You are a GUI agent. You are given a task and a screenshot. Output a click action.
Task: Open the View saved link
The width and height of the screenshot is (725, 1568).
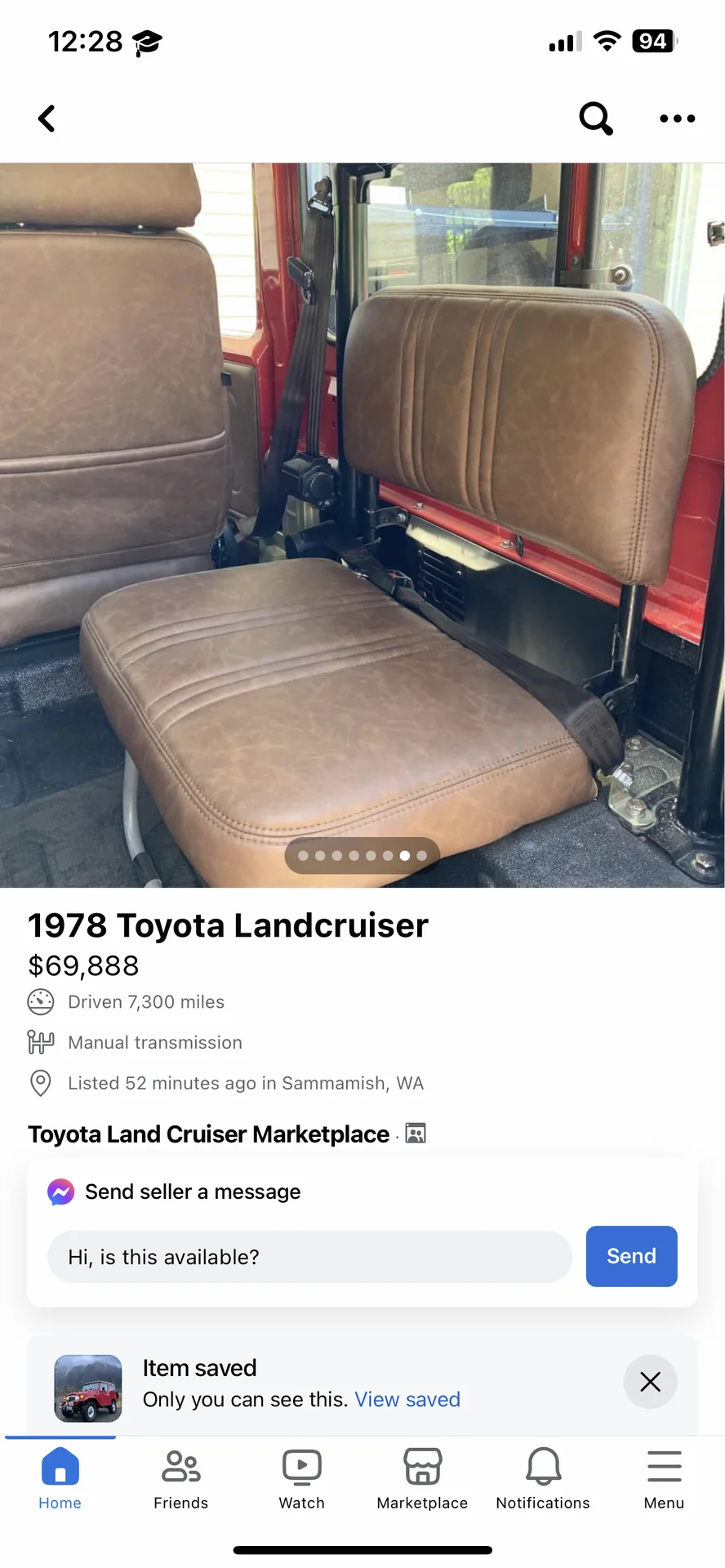point(407,1400)
